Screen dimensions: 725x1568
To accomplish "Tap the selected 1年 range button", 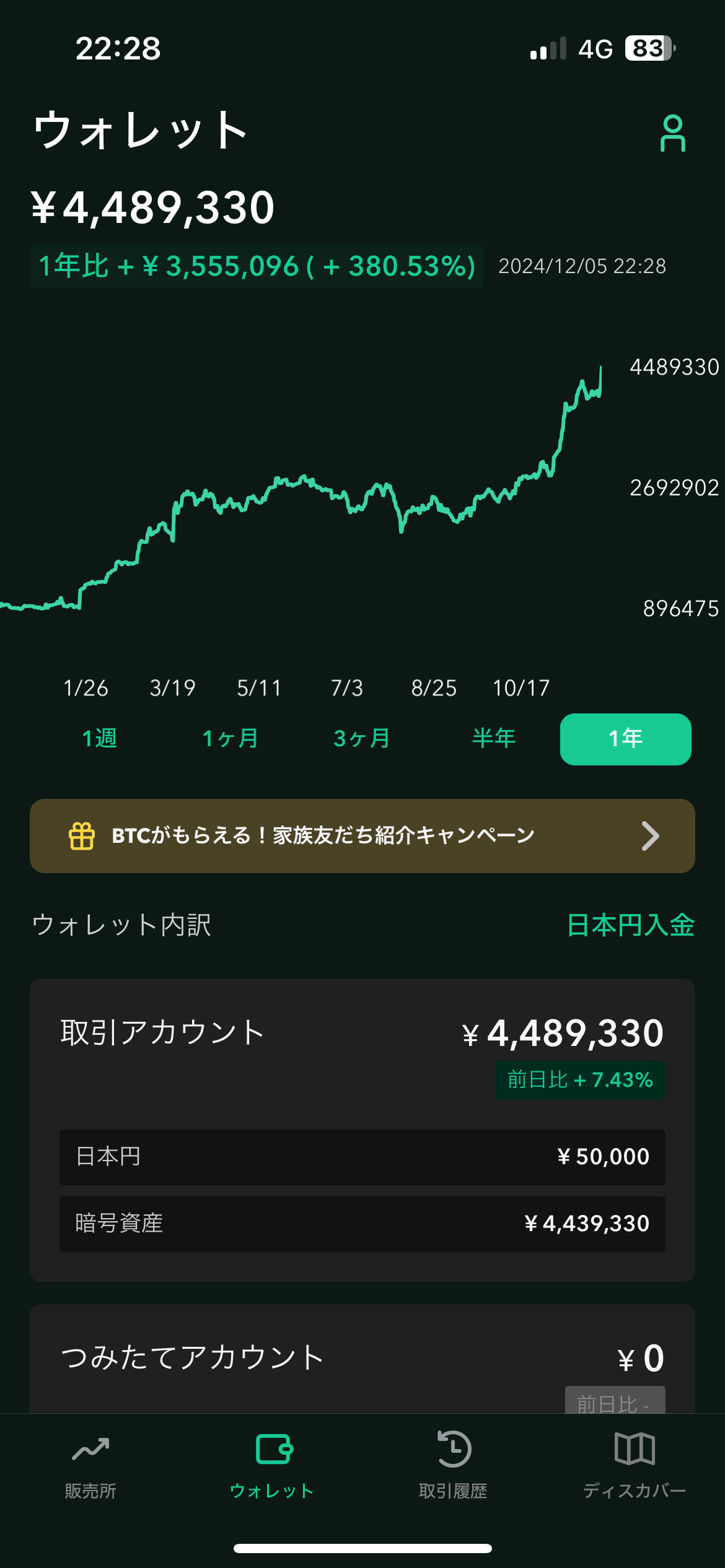I will pyautogui.click(x=625, y=739).
